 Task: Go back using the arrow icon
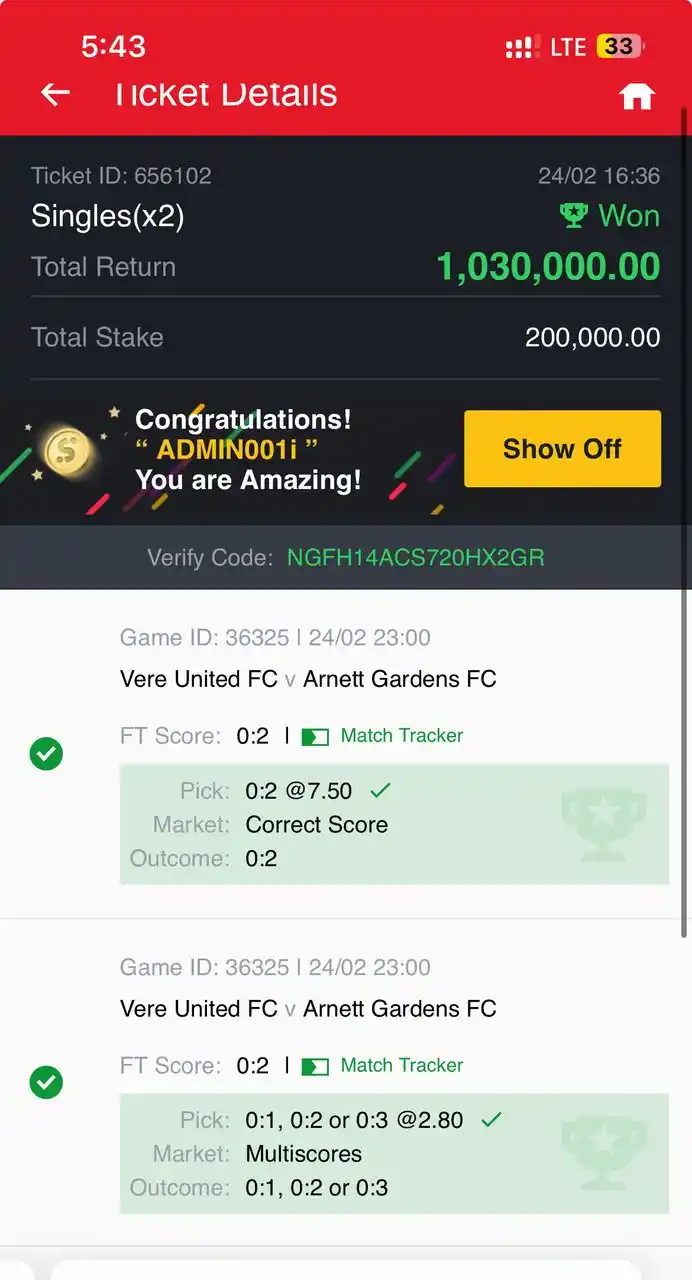coord(55,94)
